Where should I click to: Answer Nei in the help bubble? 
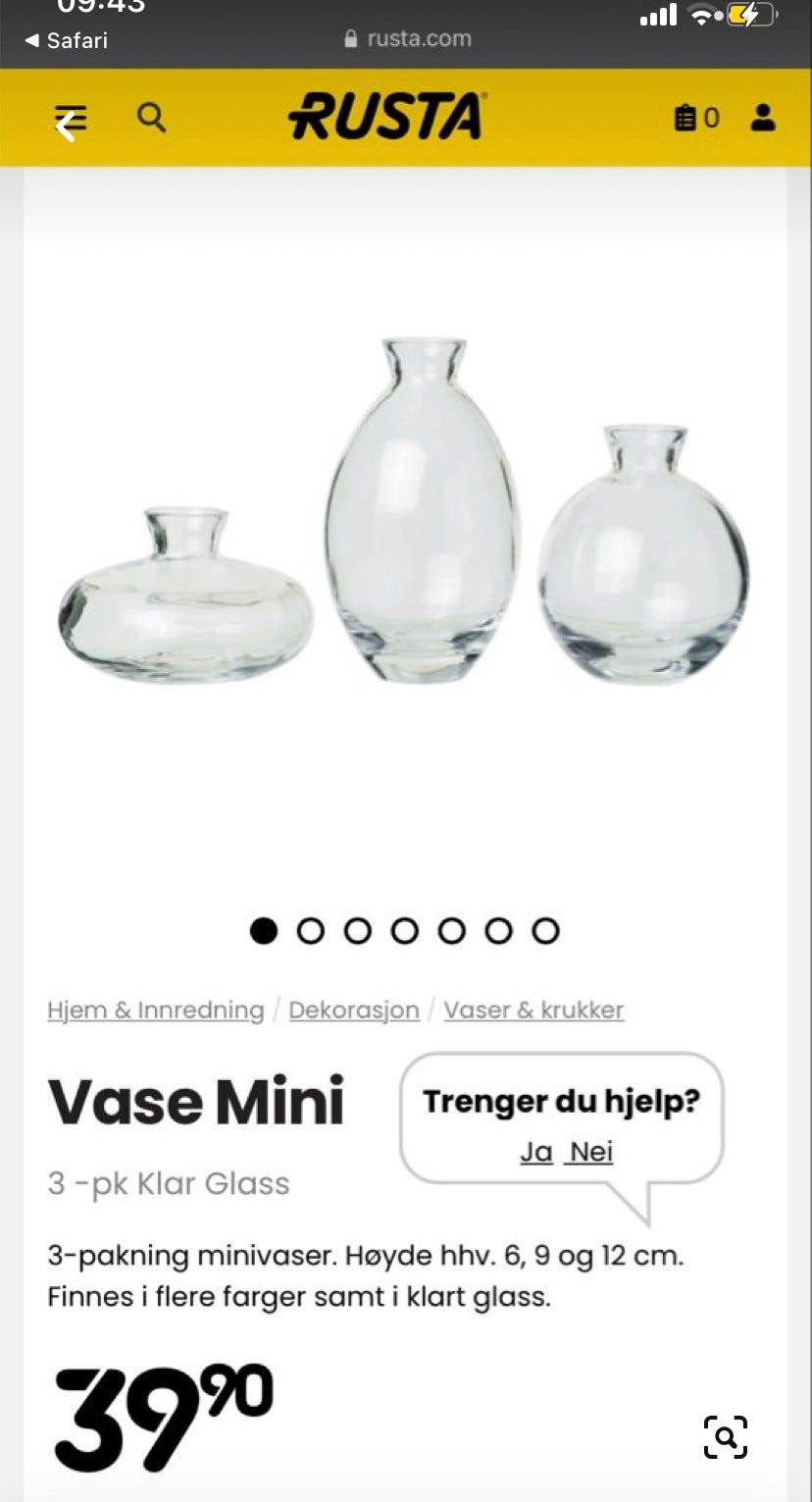coord(591,1153)
